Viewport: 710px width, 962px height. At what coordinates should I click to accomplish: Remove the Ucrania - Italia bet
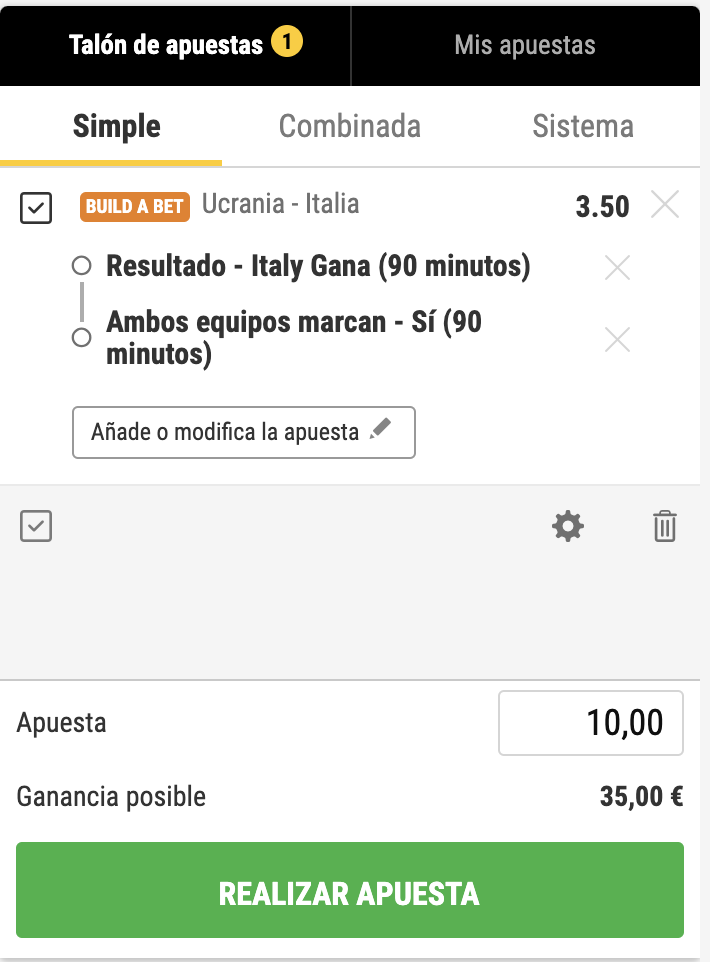pyautogui.click(x=665, y=205)
